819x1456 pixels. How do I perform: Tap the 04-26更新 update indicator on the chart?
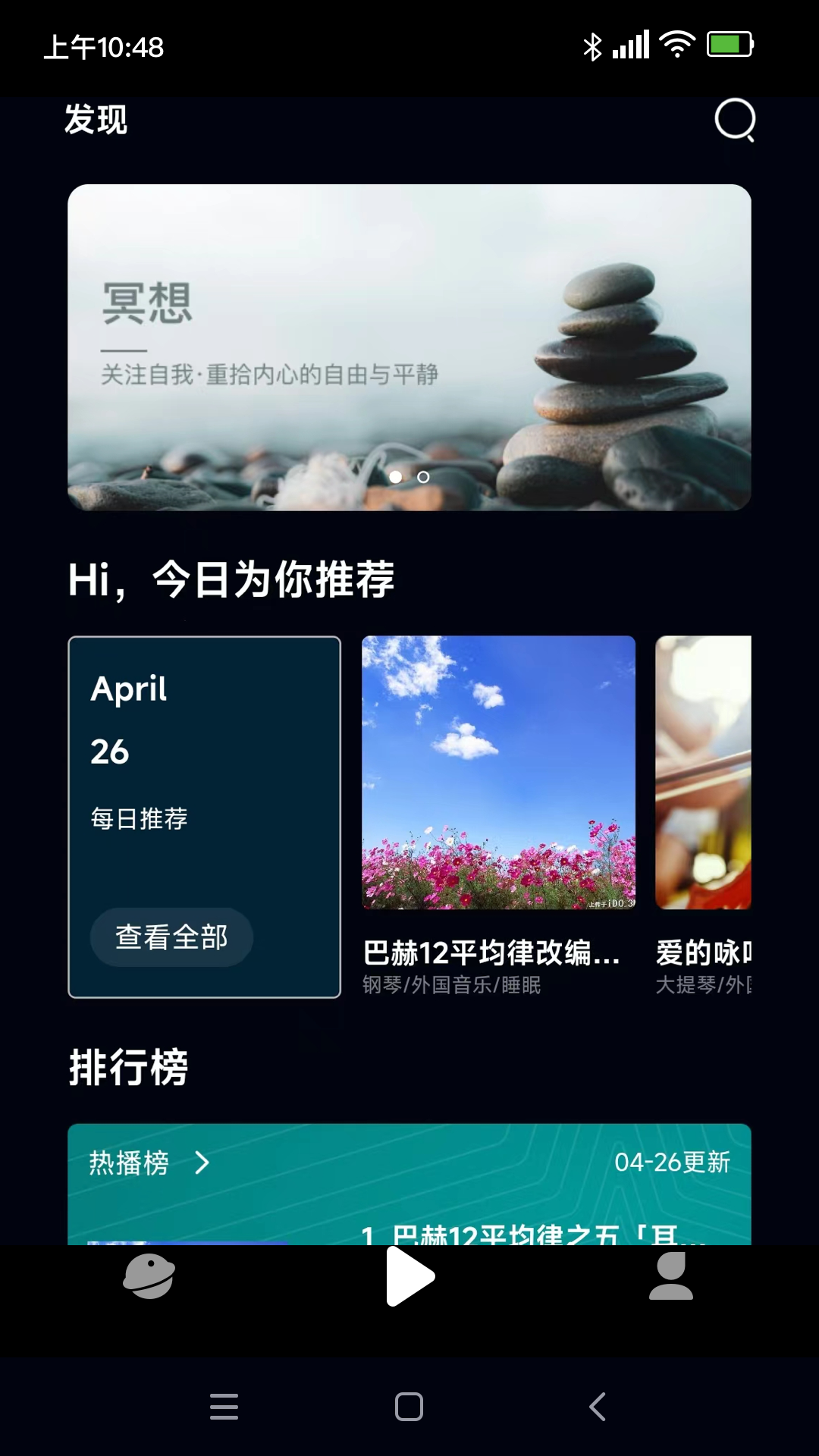tap(673, 1163)
